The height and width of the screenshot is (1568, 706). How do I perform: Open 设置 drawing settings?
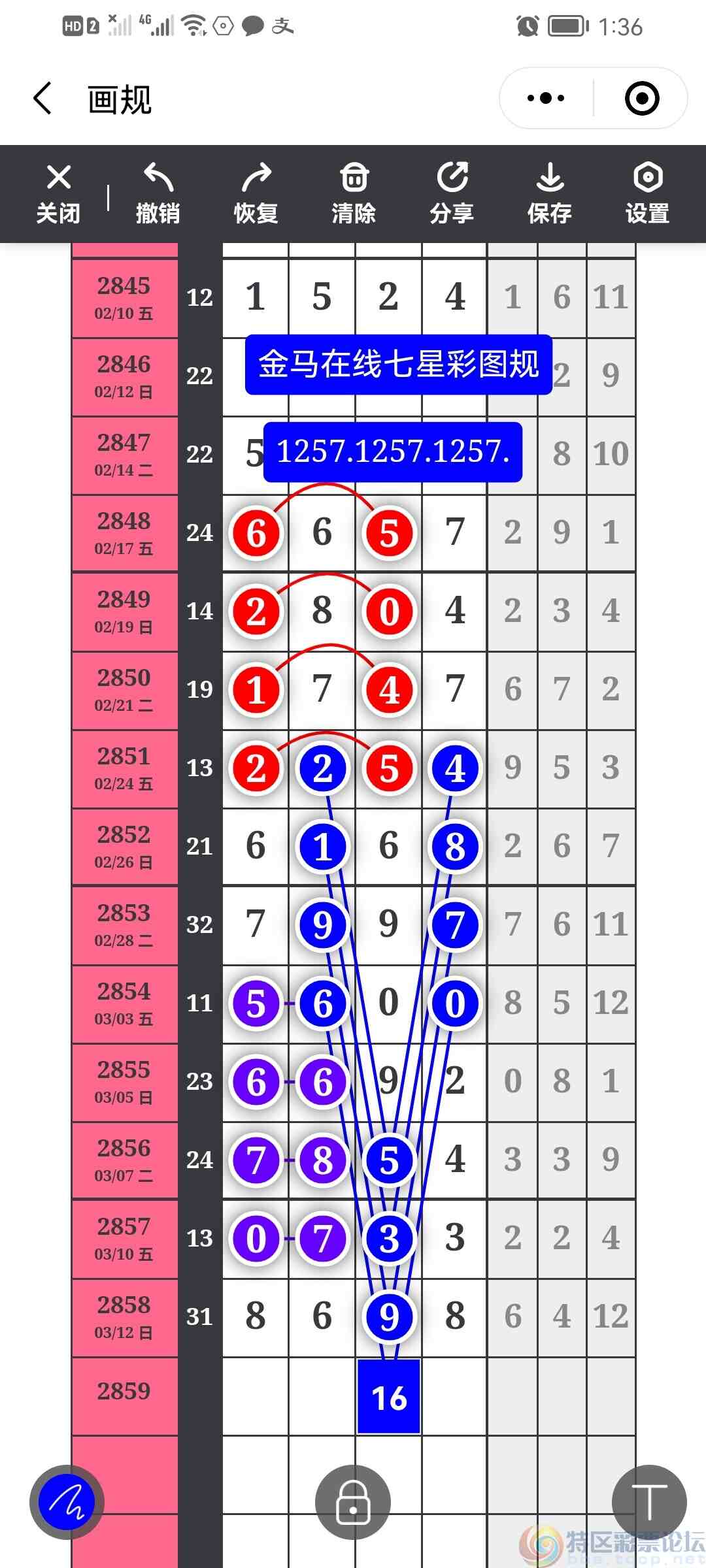pos(647,194)
